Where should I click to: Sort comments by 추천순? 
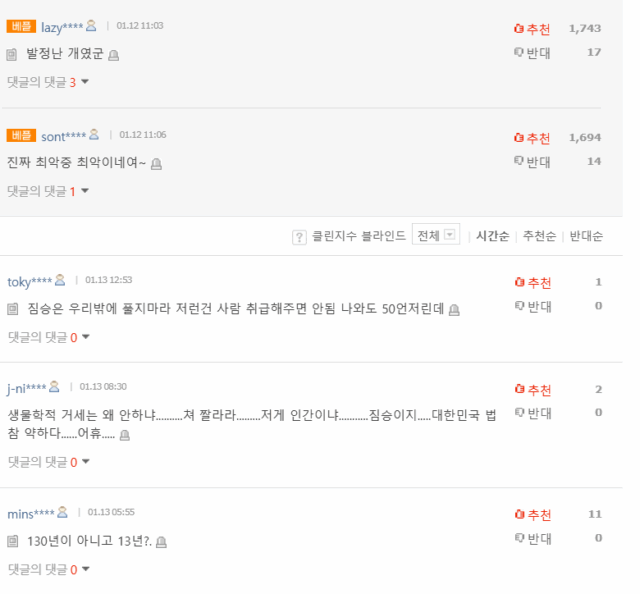pyautogui.click(x=540, y=236)
